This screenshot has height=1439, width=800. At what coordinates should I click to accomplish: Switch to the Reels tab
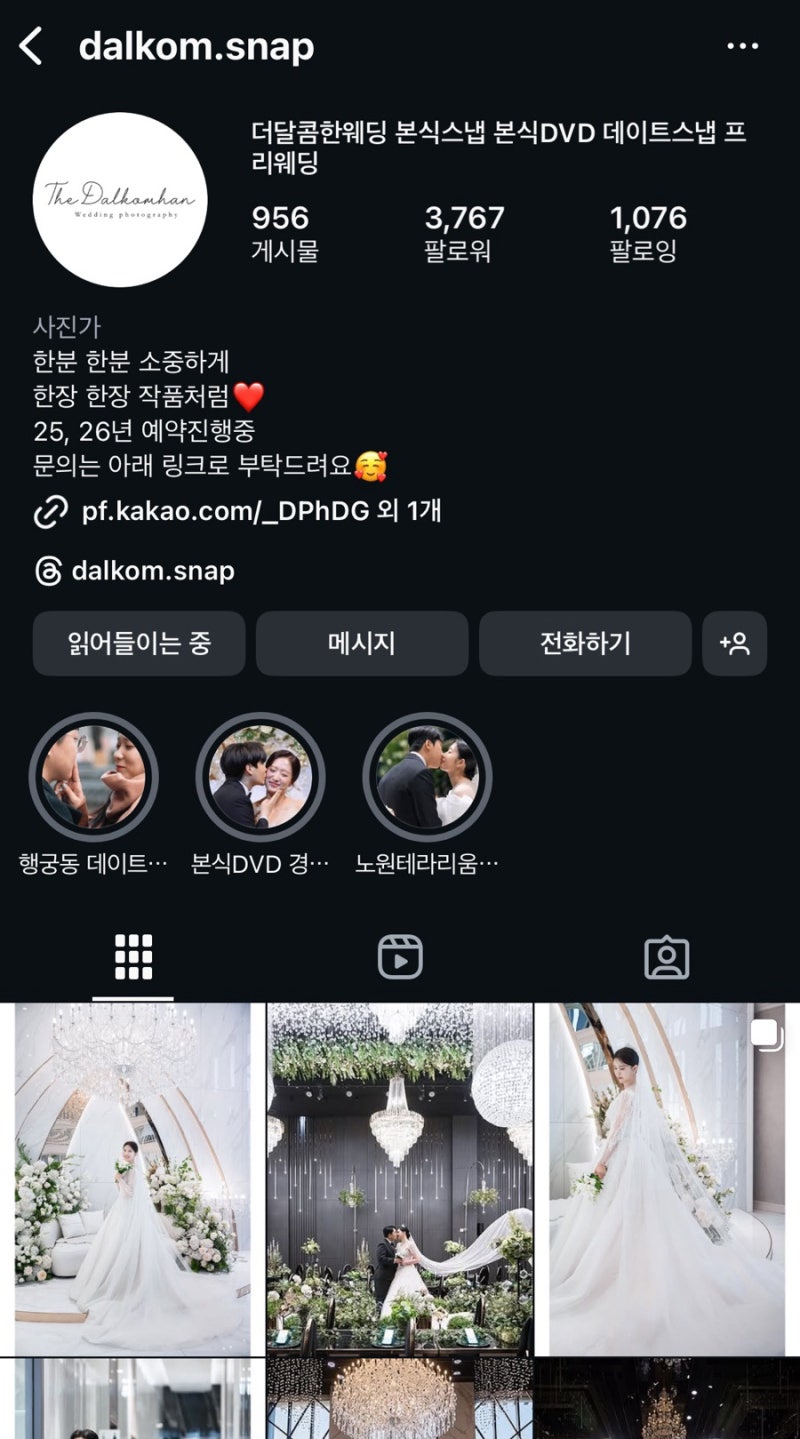[x=400, y=957]
